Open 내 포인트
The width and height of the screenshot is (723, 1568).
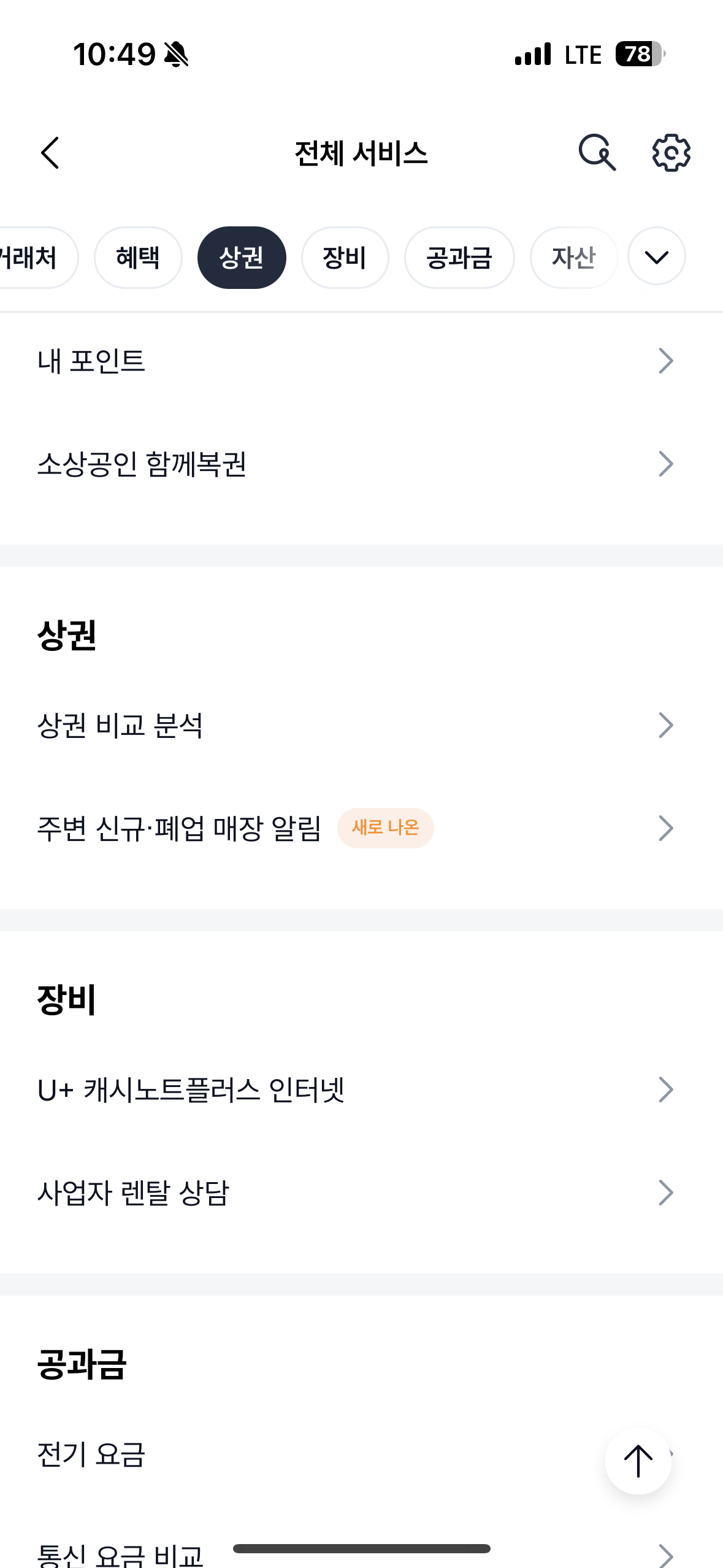pyautogui.click(x=361, y=361)
